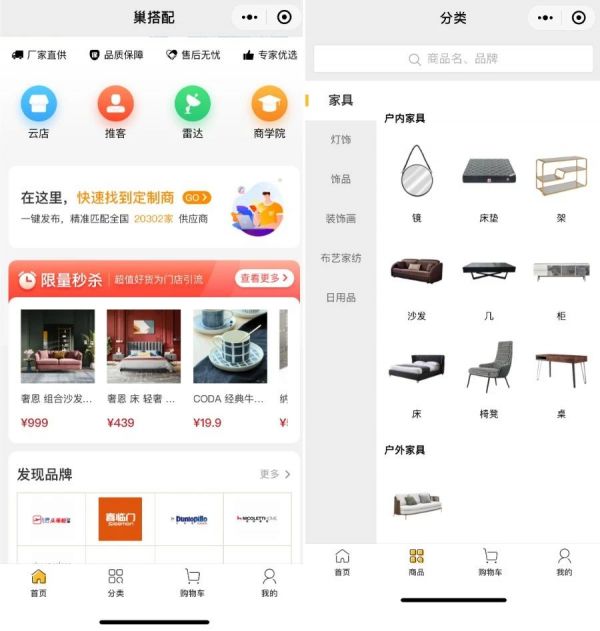Image resolution: width=600 pixels, height=631 pixels.
Task: Open the 推客 shortcut
Action: [116, 111]
